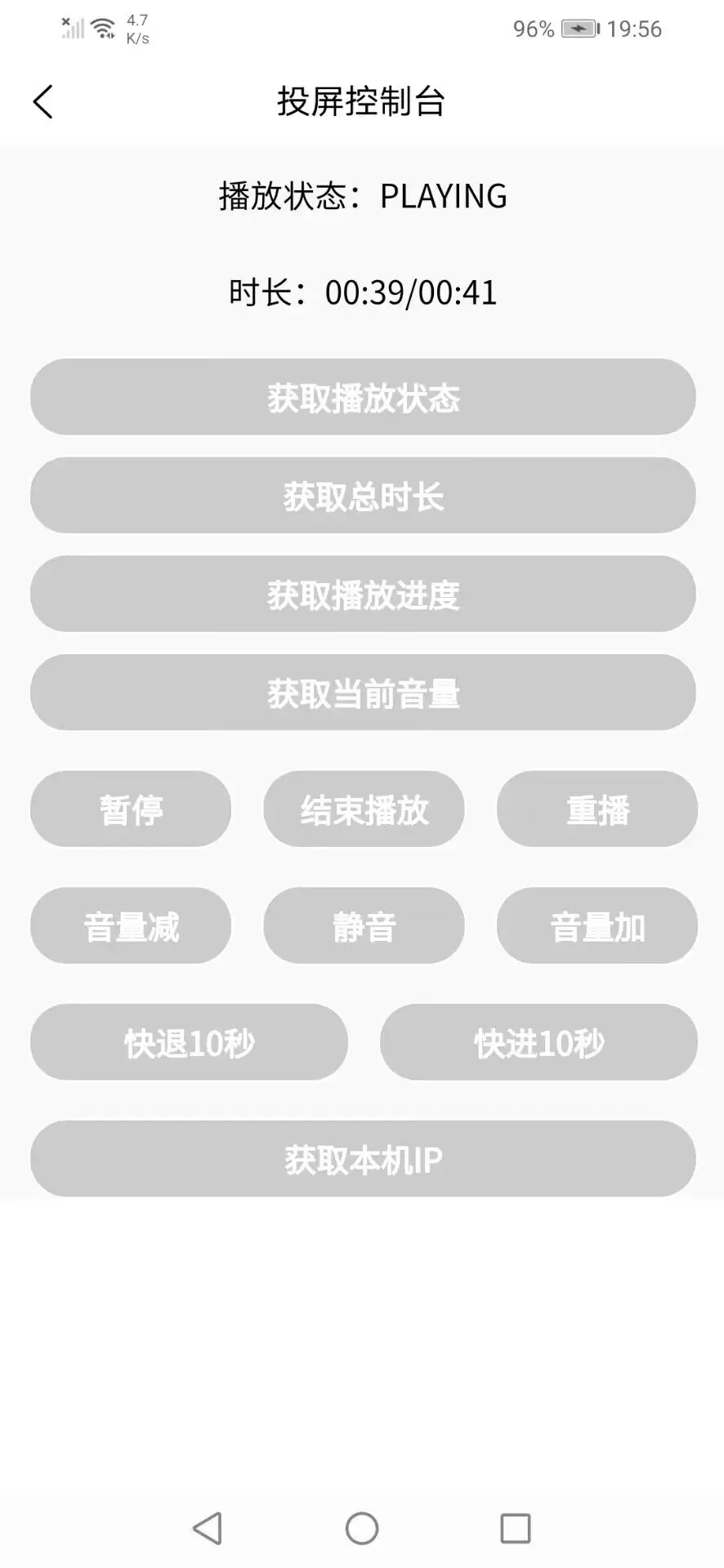724x1568 pixels.
Task: Stop casting with 结束播放
Action: (364, 809)
